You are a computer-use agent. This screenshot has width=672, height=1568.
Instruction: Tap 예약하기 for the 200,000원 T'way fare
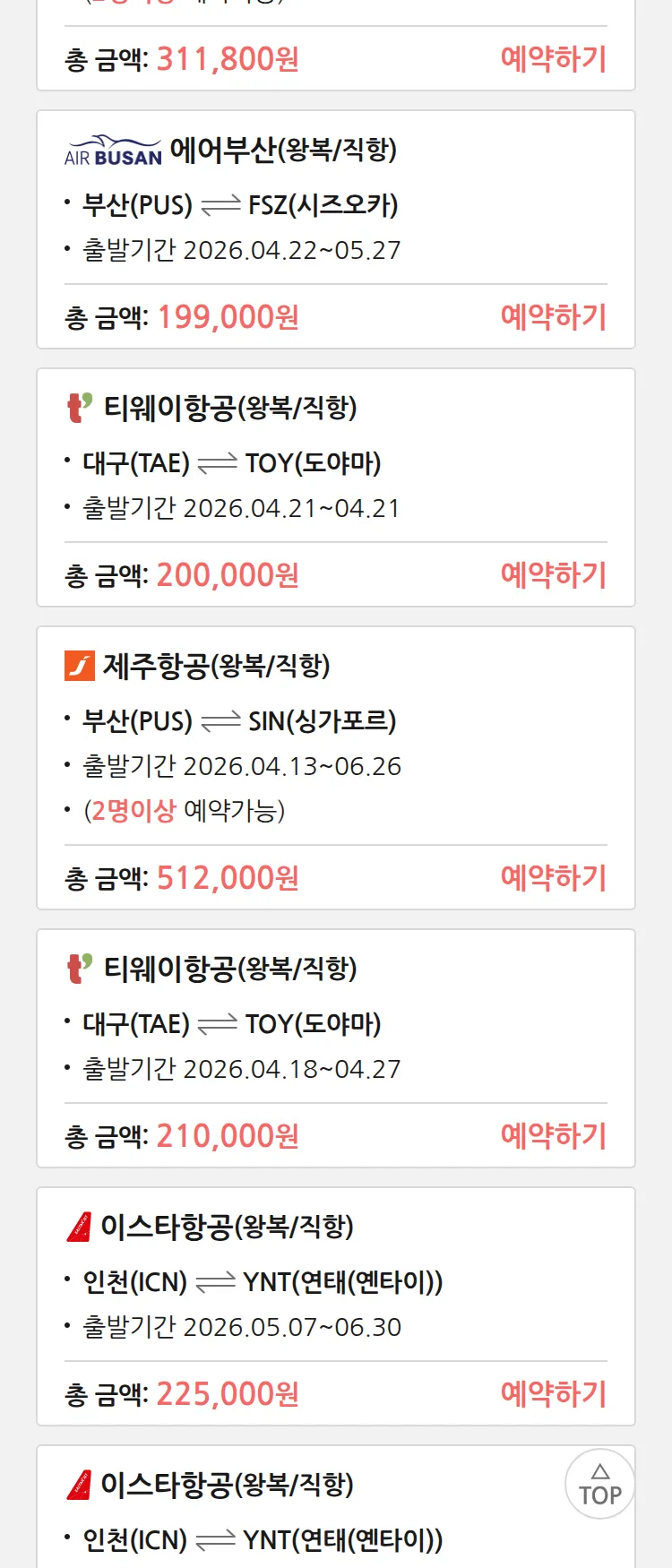coord(553,574)
